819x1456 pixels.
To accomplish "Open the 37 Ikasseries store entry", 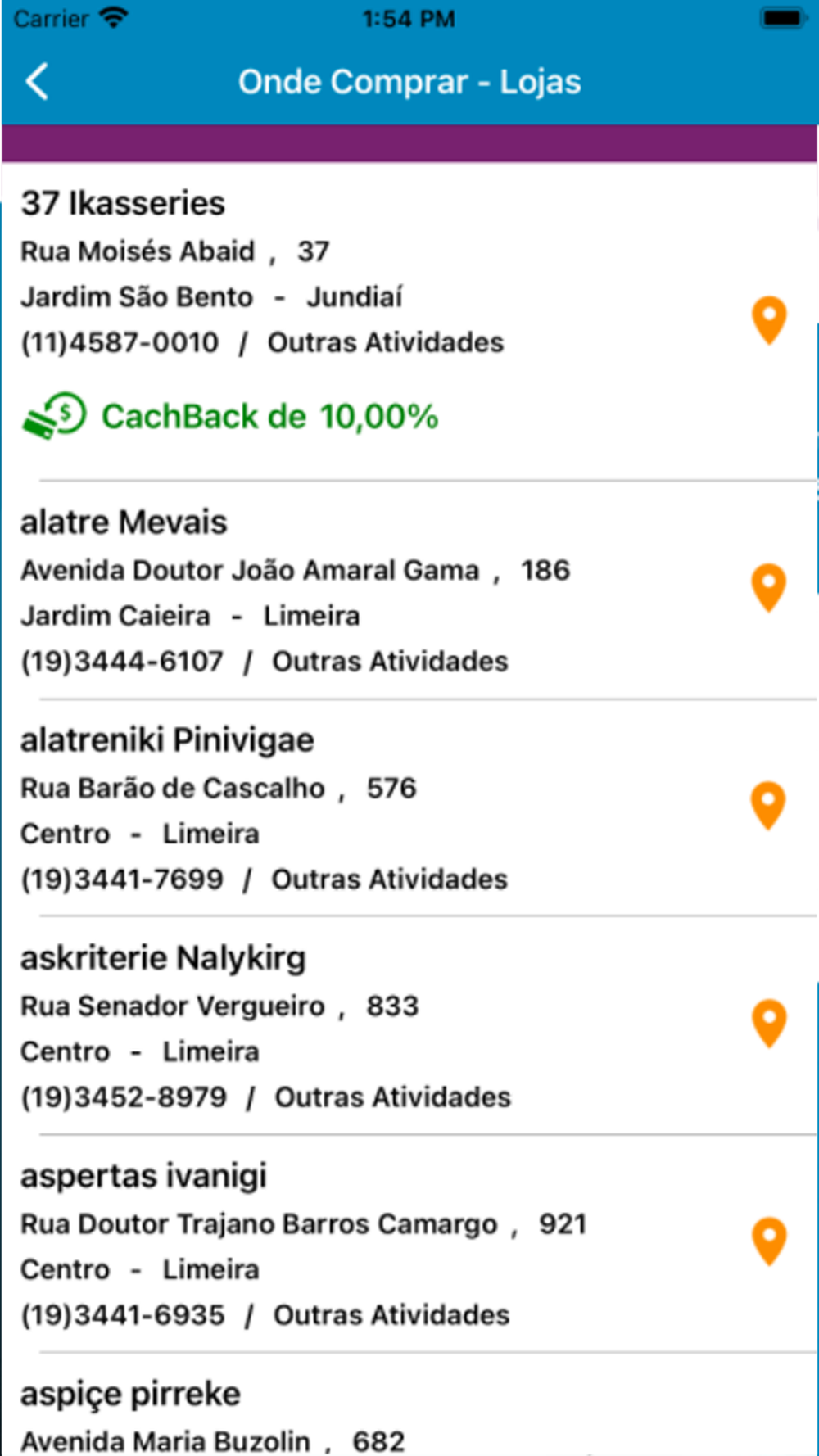I will coord(409,322).
